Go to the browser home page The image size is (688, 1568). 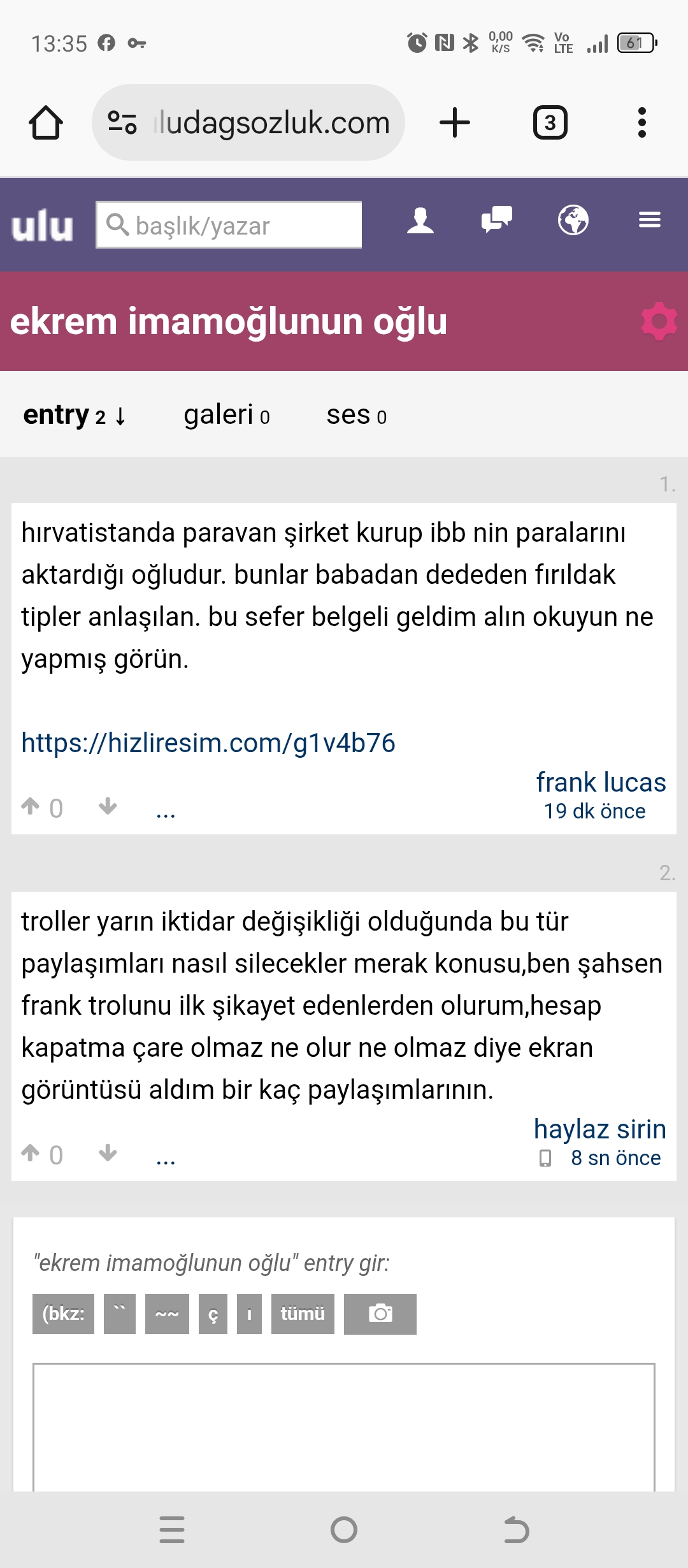[x=46, y=122]
